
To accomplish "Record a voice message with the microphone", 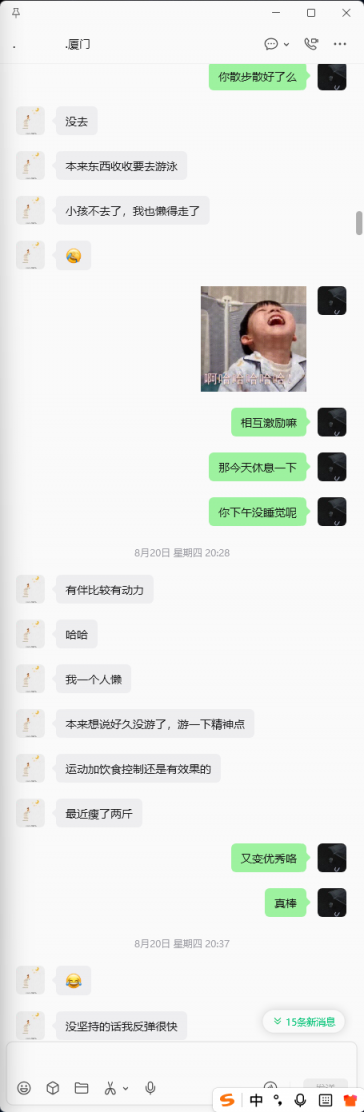I will [150, 1087].
